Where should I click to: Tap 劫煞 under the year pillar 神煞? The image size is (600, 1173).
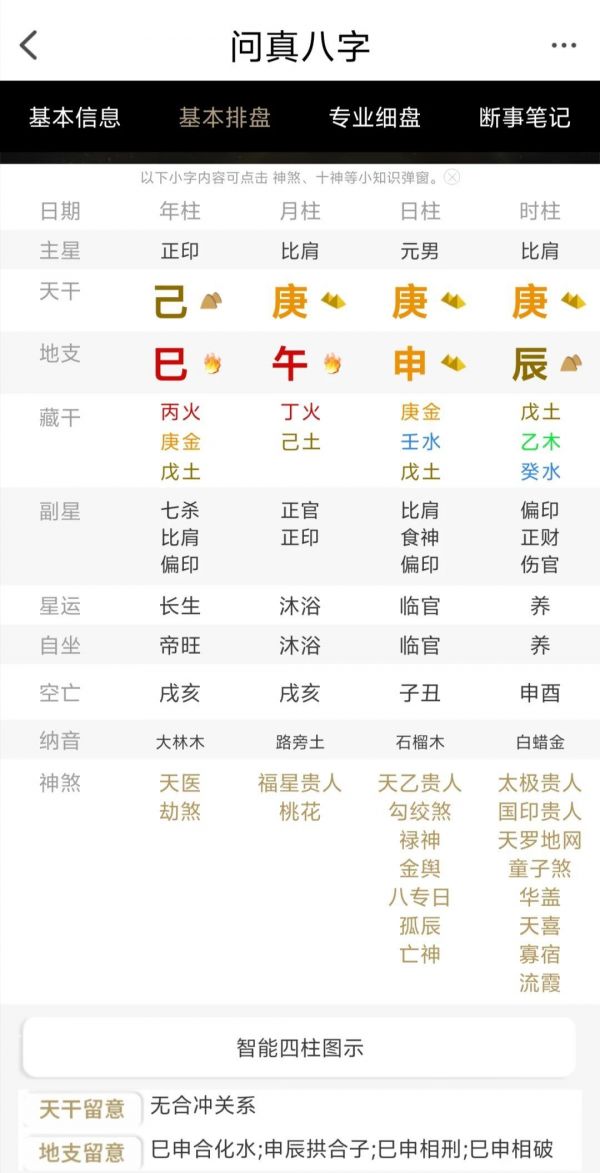click(x=180, y=811)
